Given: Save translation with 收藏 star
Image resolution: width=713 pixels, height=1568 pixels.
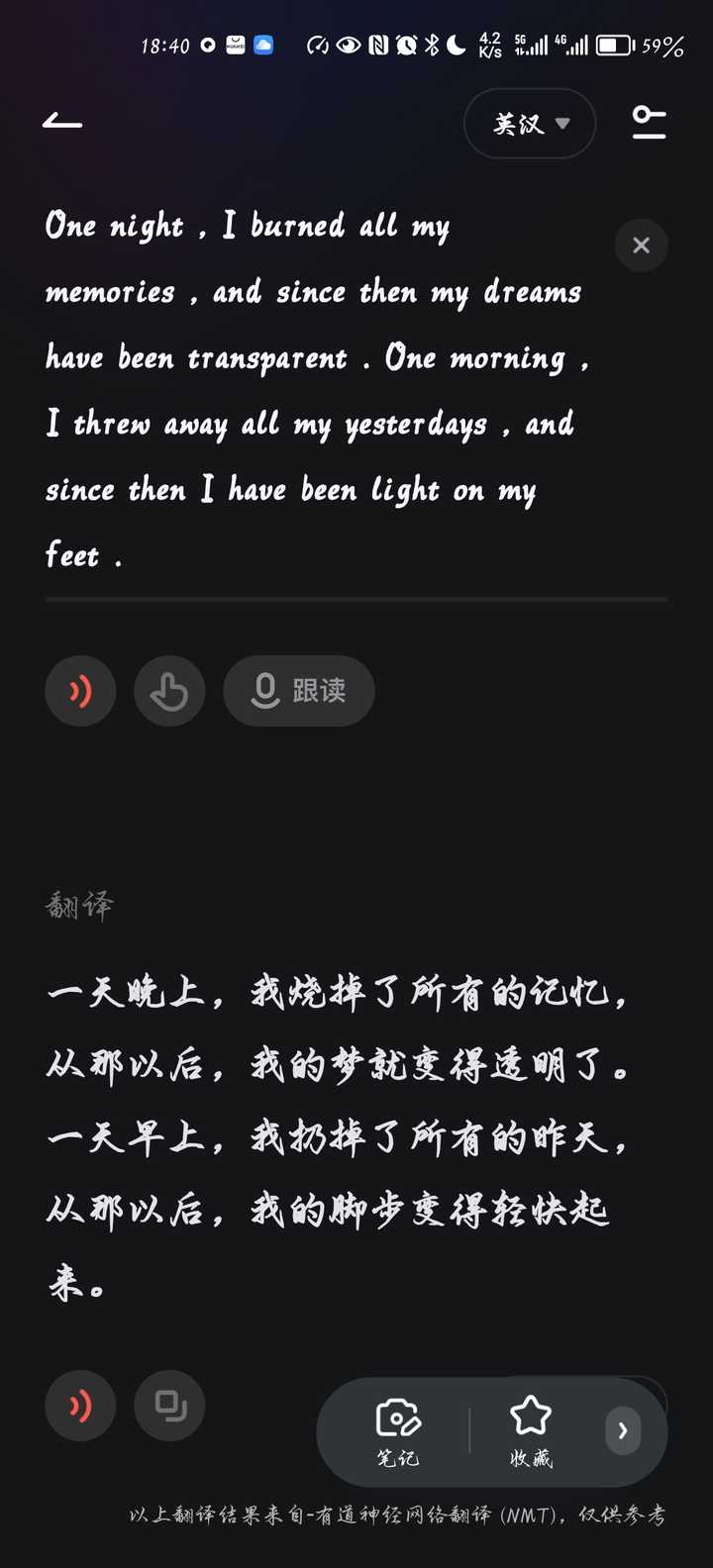Looking at the screenshot, I should click(531, 1431).
